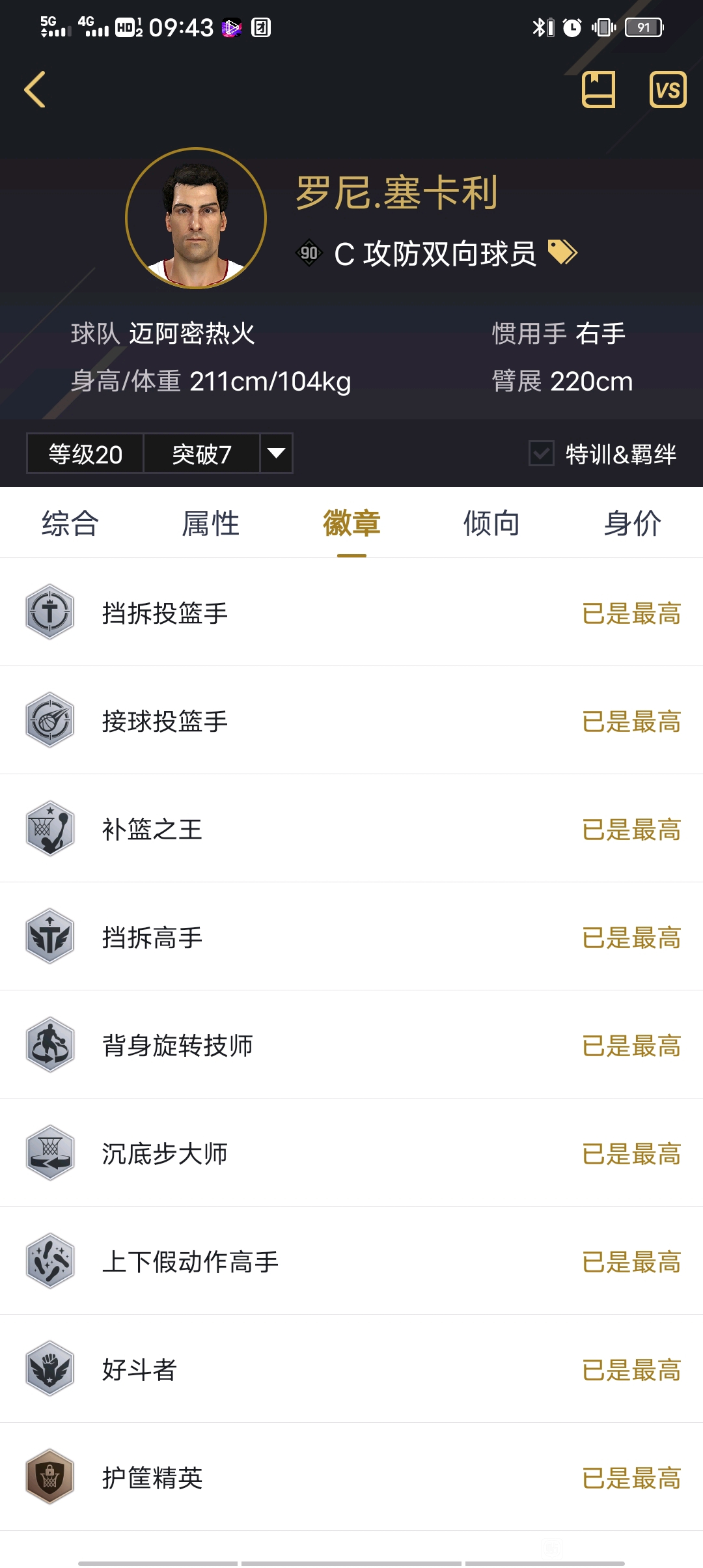The image size is (703, 1568).
Task: Open the 补篮之王 badge row
Action: click(x=351, y=828)
